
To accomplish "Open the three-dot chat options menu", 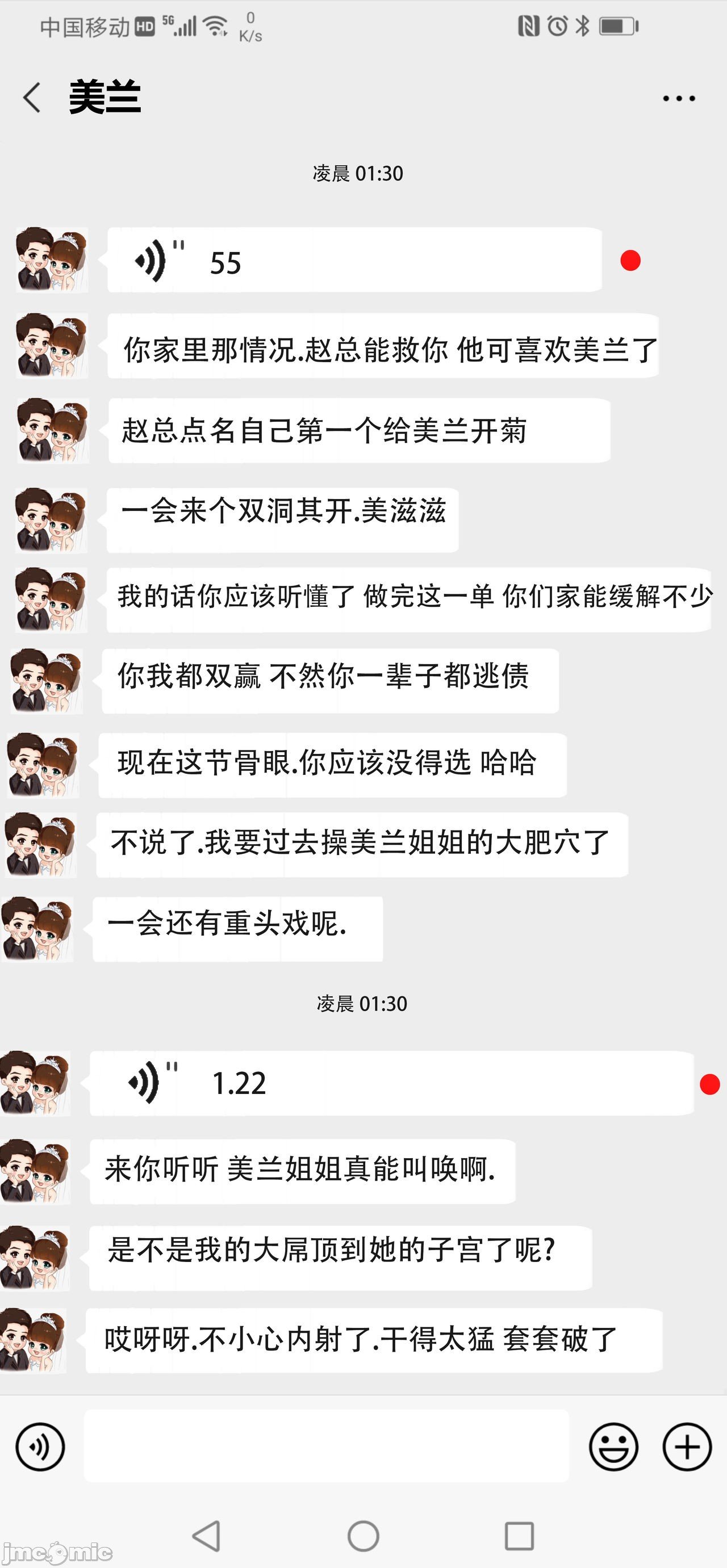I will pyautogui.click(x=679, y=98).
